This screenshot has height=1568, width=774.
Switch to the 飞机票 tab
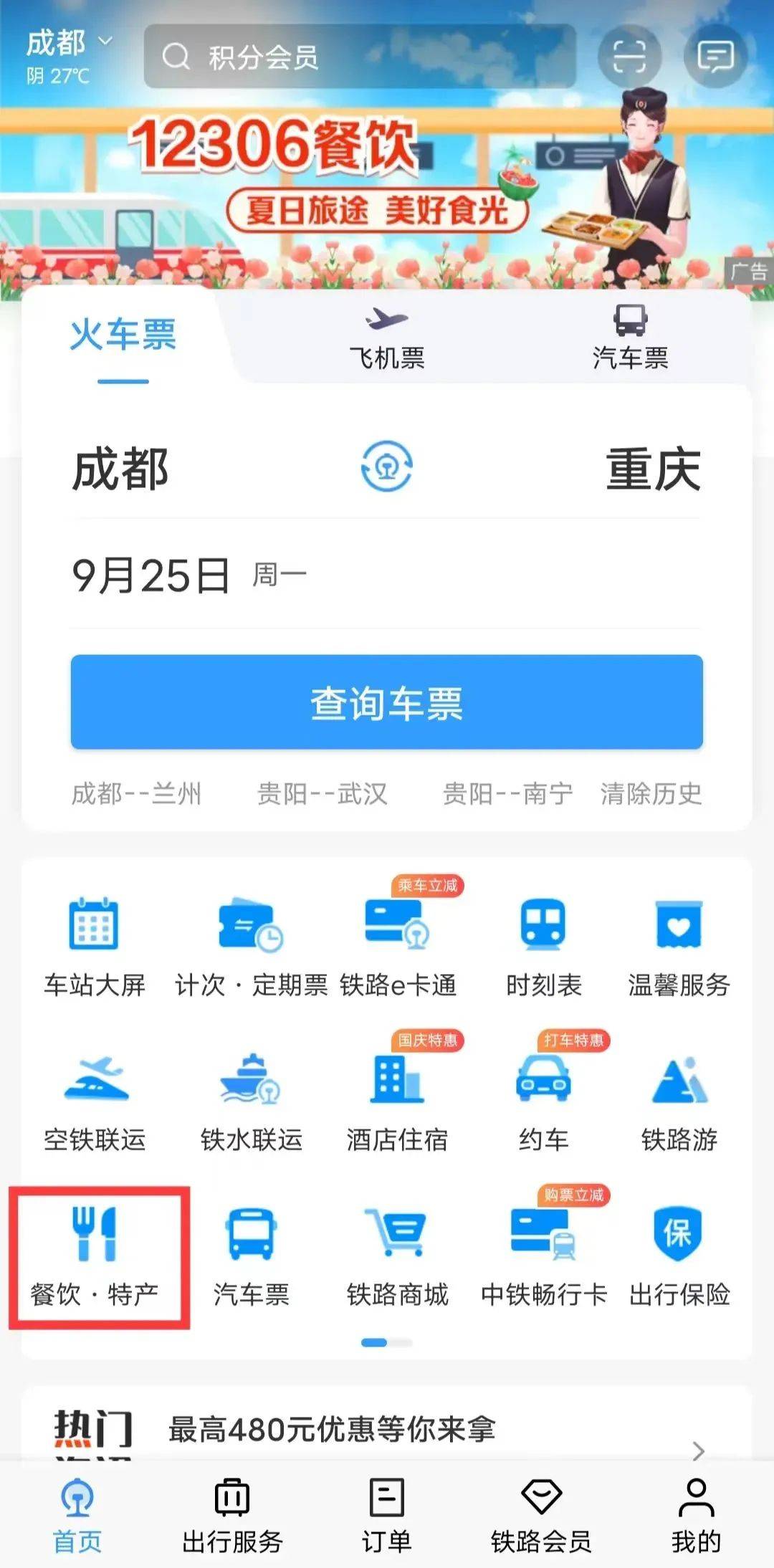(387, 338)
